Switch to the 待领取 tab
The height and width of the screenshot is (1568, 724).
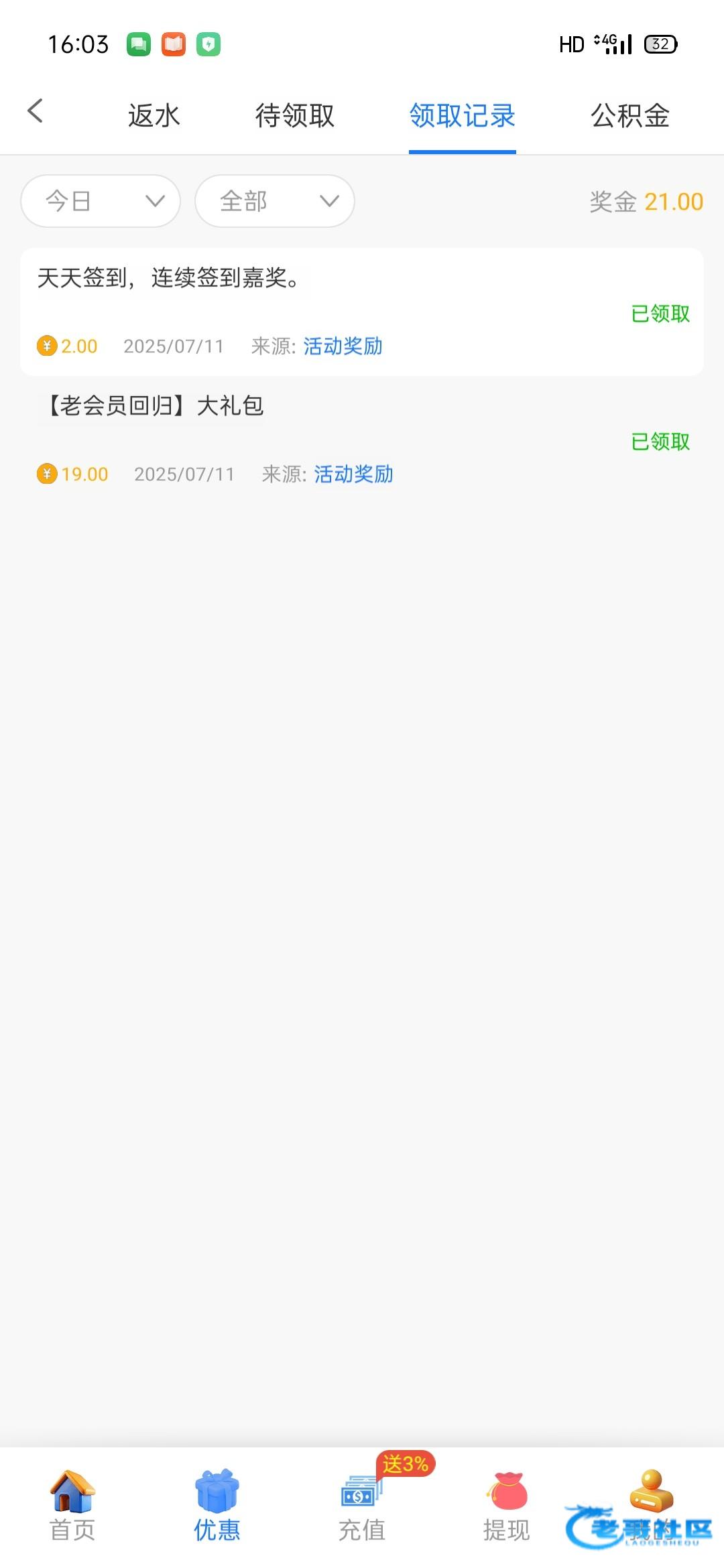point(295,115)
